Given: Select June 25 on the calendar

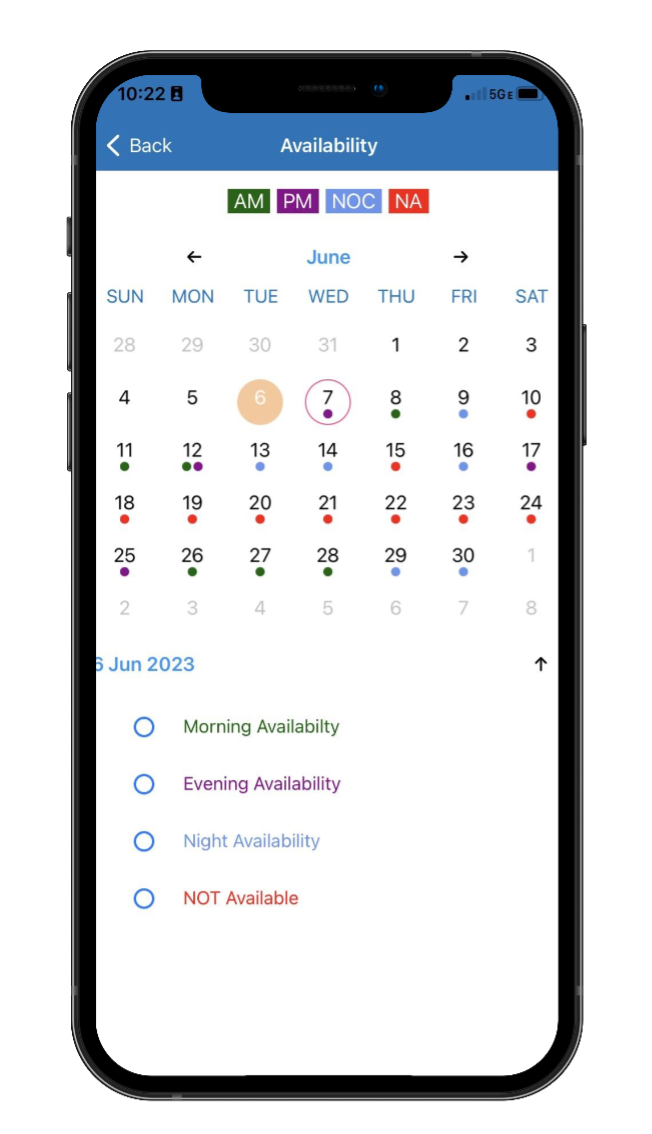Looking at the screenshot, I should (124, 557).
